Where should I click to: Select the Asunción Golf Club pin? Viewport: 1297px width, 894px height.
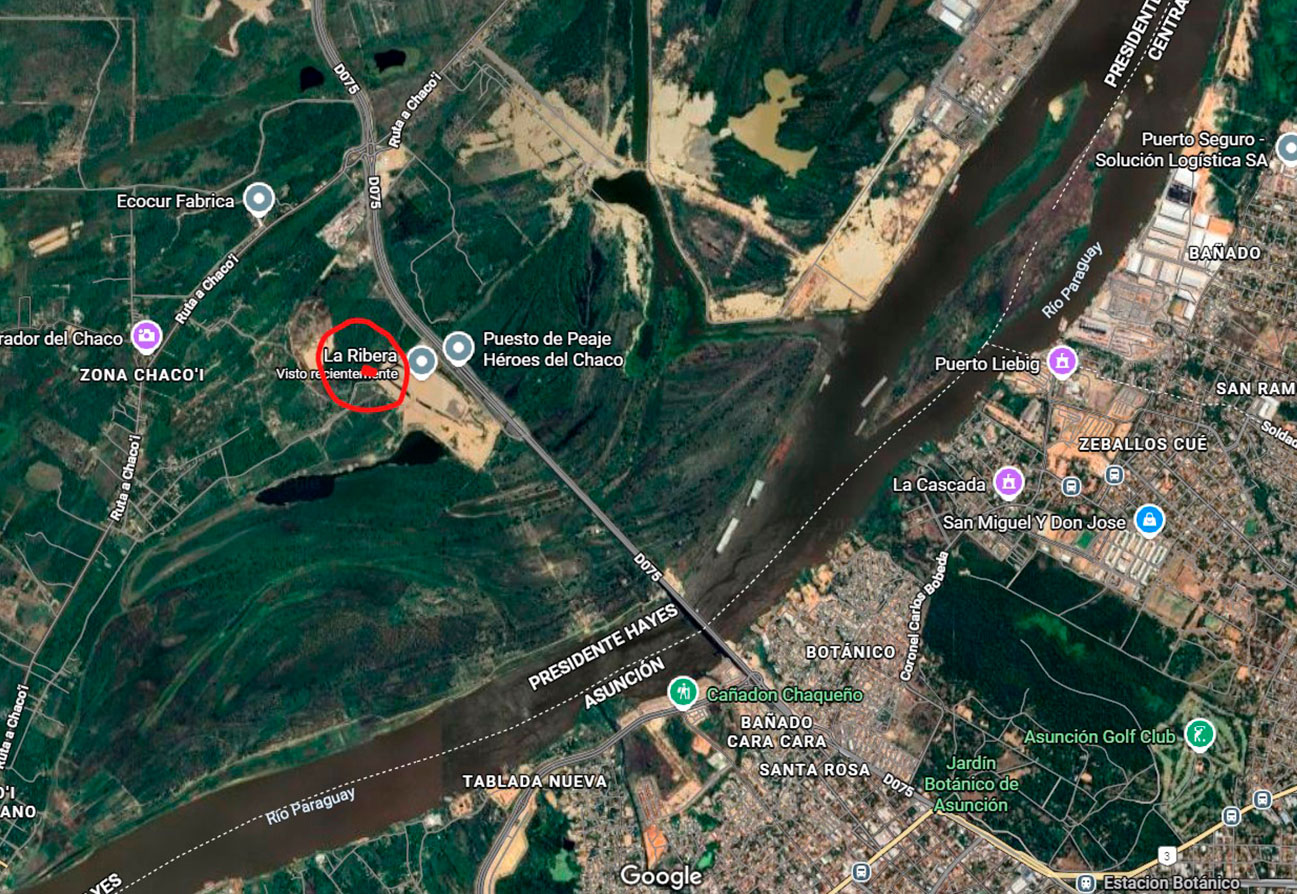1199,734
